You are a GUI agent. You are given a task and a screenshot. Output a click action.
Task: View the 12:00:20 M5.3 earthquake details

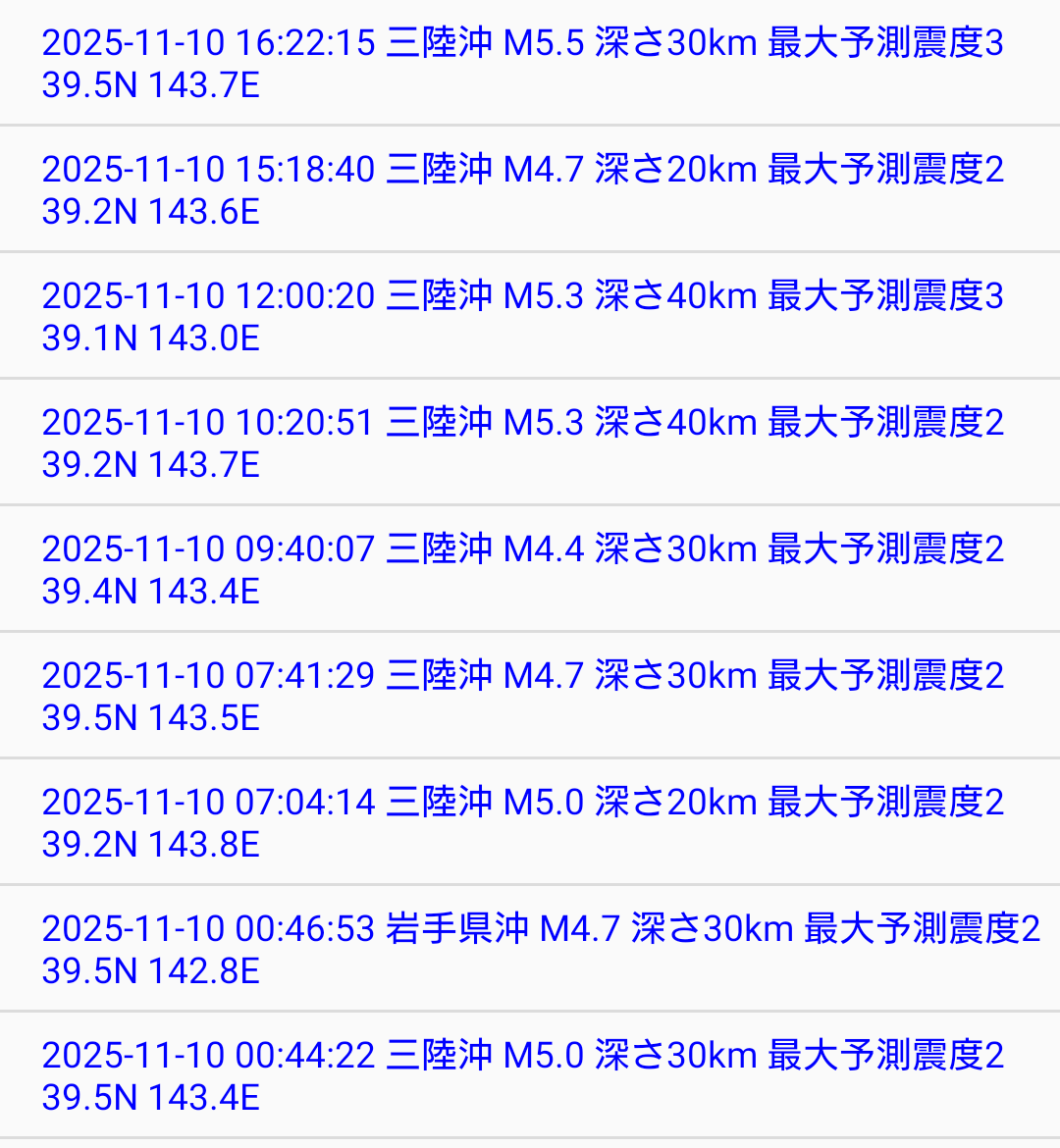coord(522,317)
